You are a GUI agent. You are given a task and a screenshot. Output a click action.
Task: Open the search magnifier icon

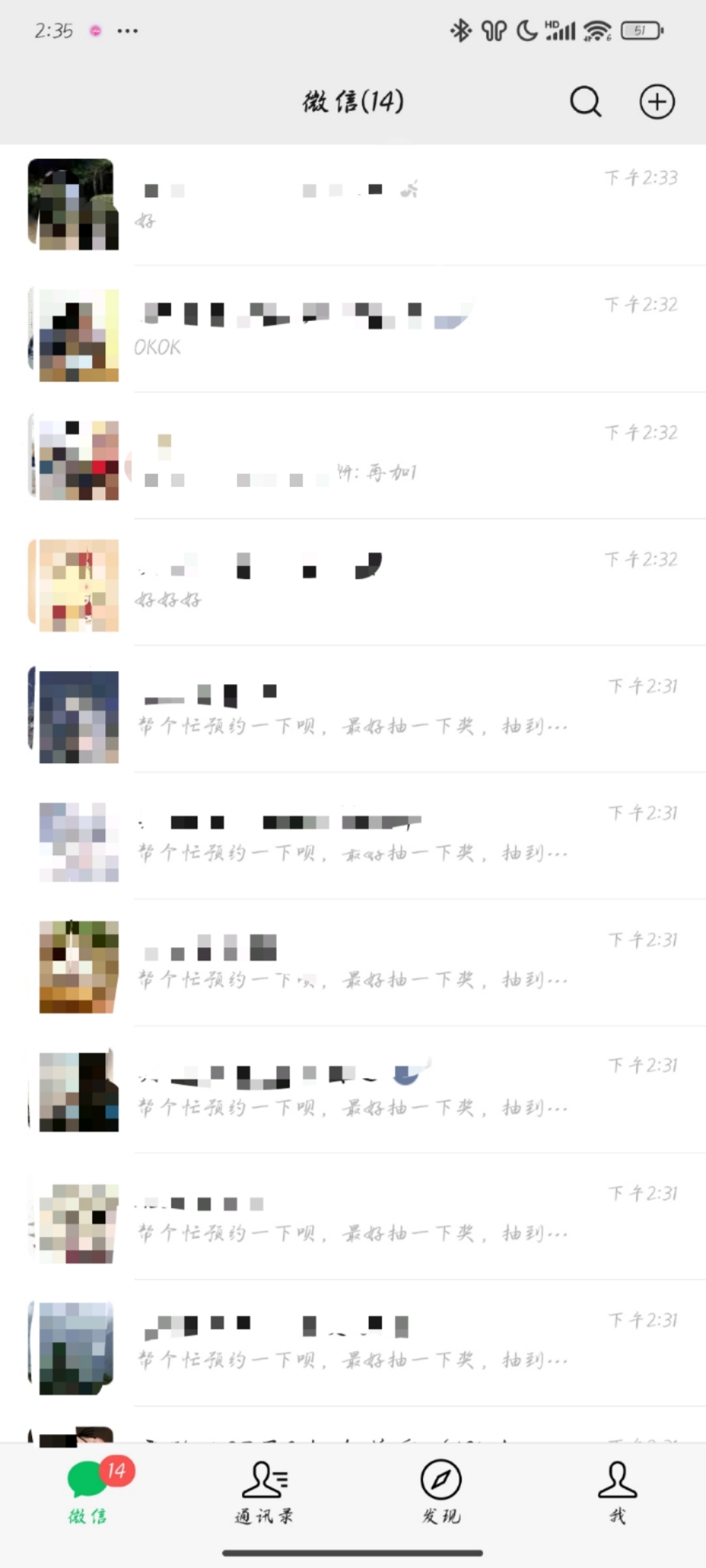(x=585, y=102)
